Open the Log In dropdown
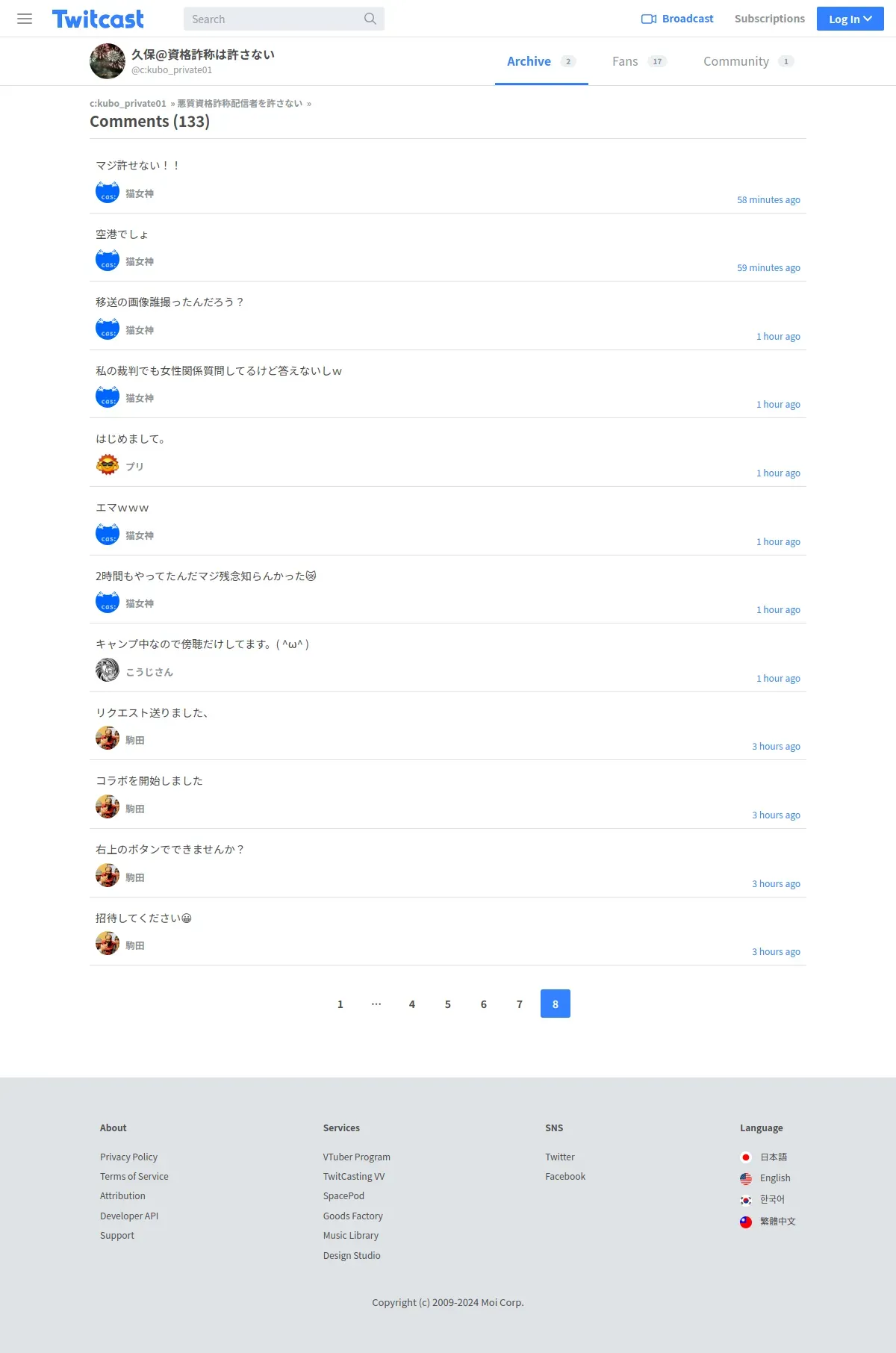Viewport: 896px width, 1353px height. tap(850, 19)
